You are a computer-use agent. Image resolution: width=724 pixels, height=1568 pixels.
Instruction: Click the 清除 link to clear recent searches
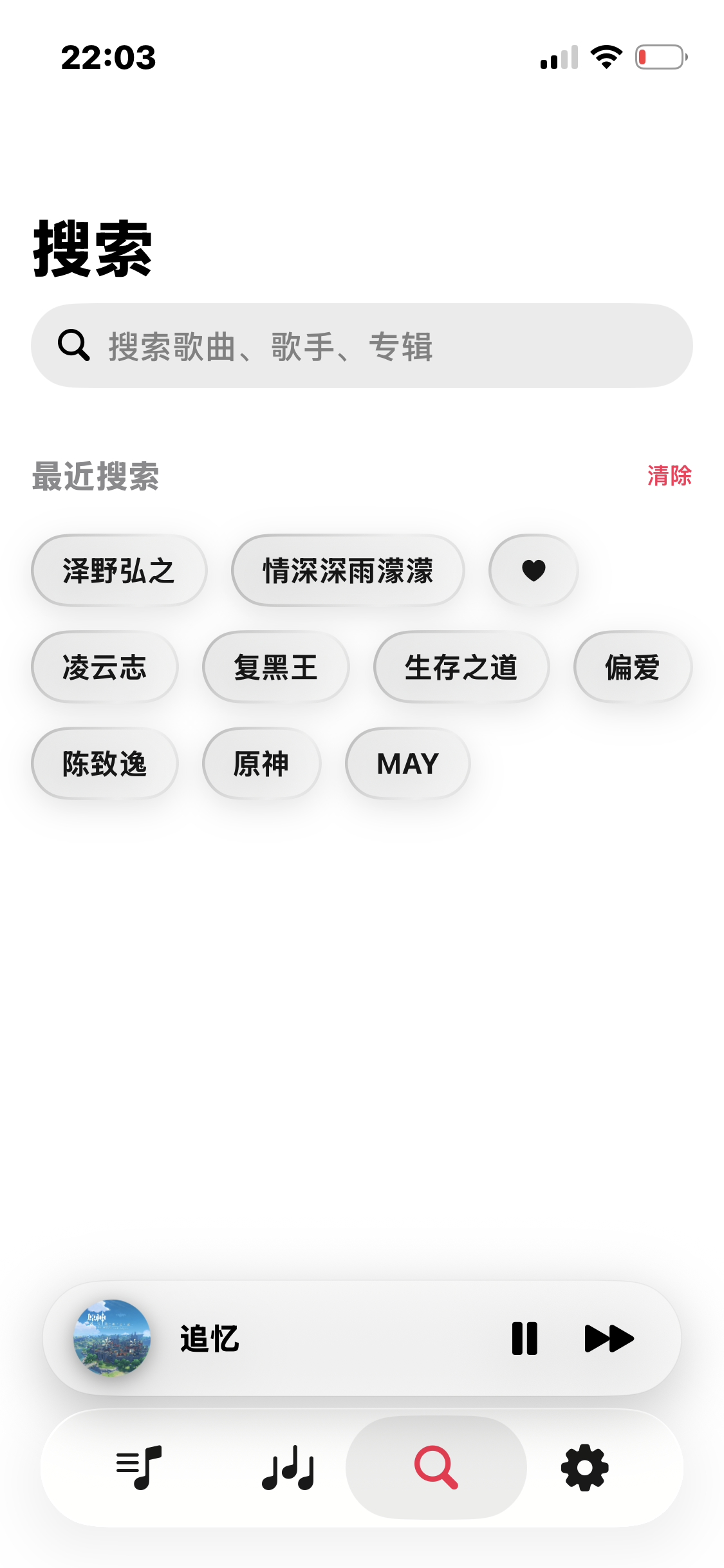coord(669,476)
